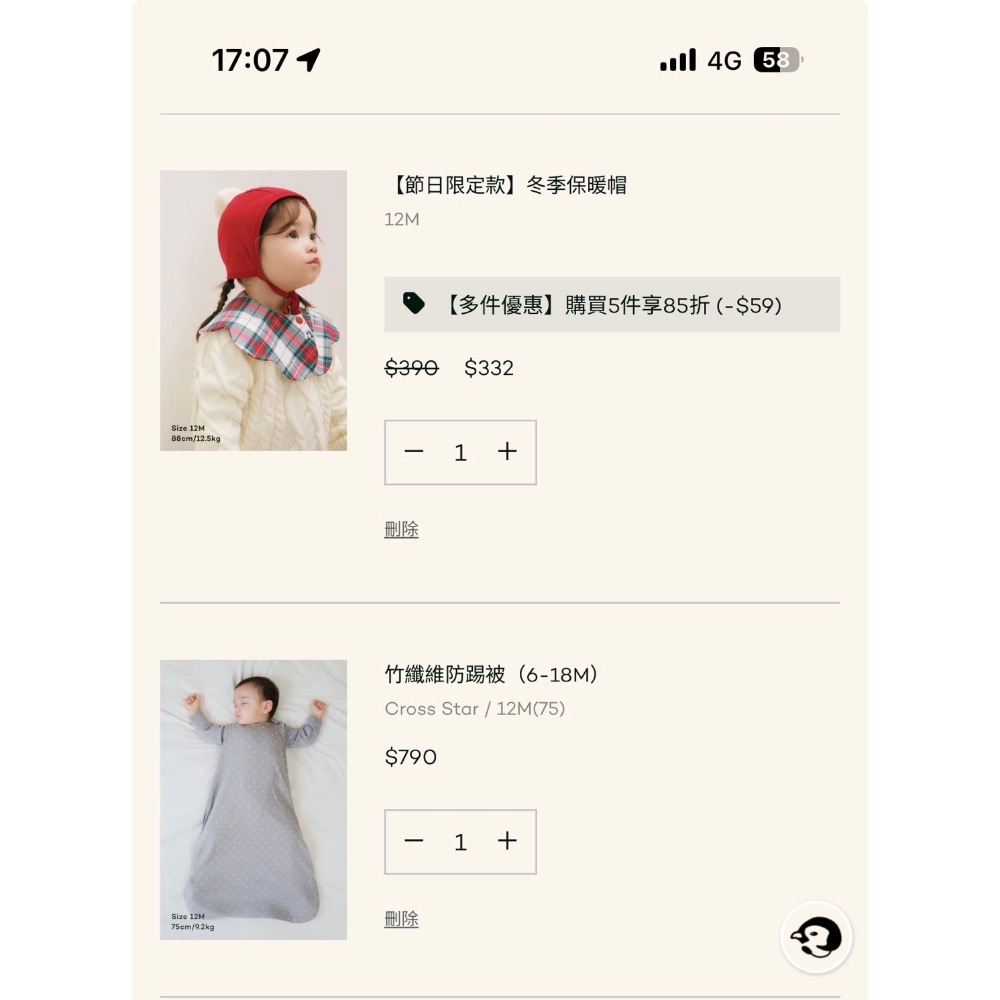1000x1000 pixels.
Task: Decrease quantity of 冬季保暖帽
Action: point(414,452)
